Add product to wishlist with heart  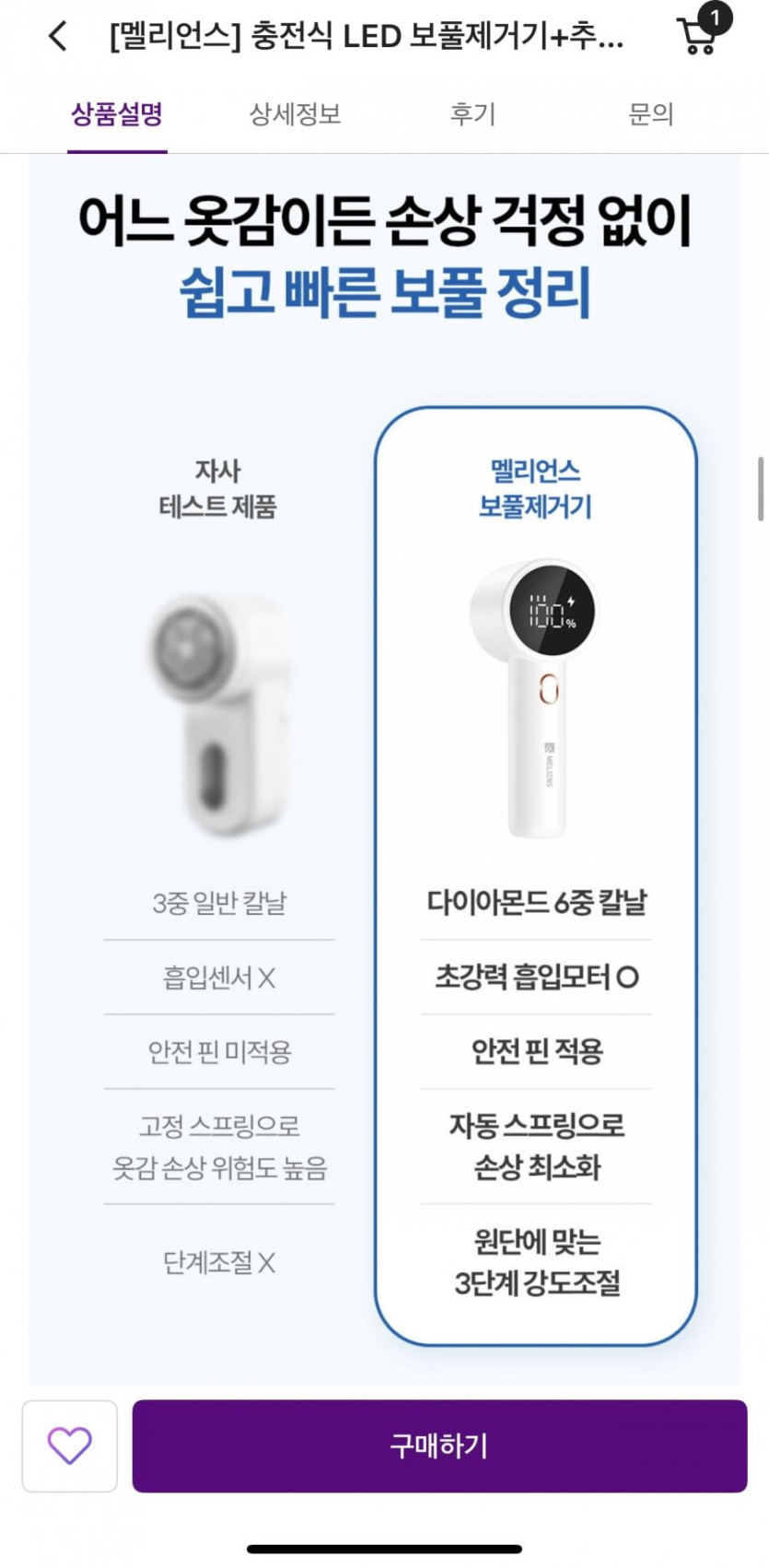[x=70, y=1445]
